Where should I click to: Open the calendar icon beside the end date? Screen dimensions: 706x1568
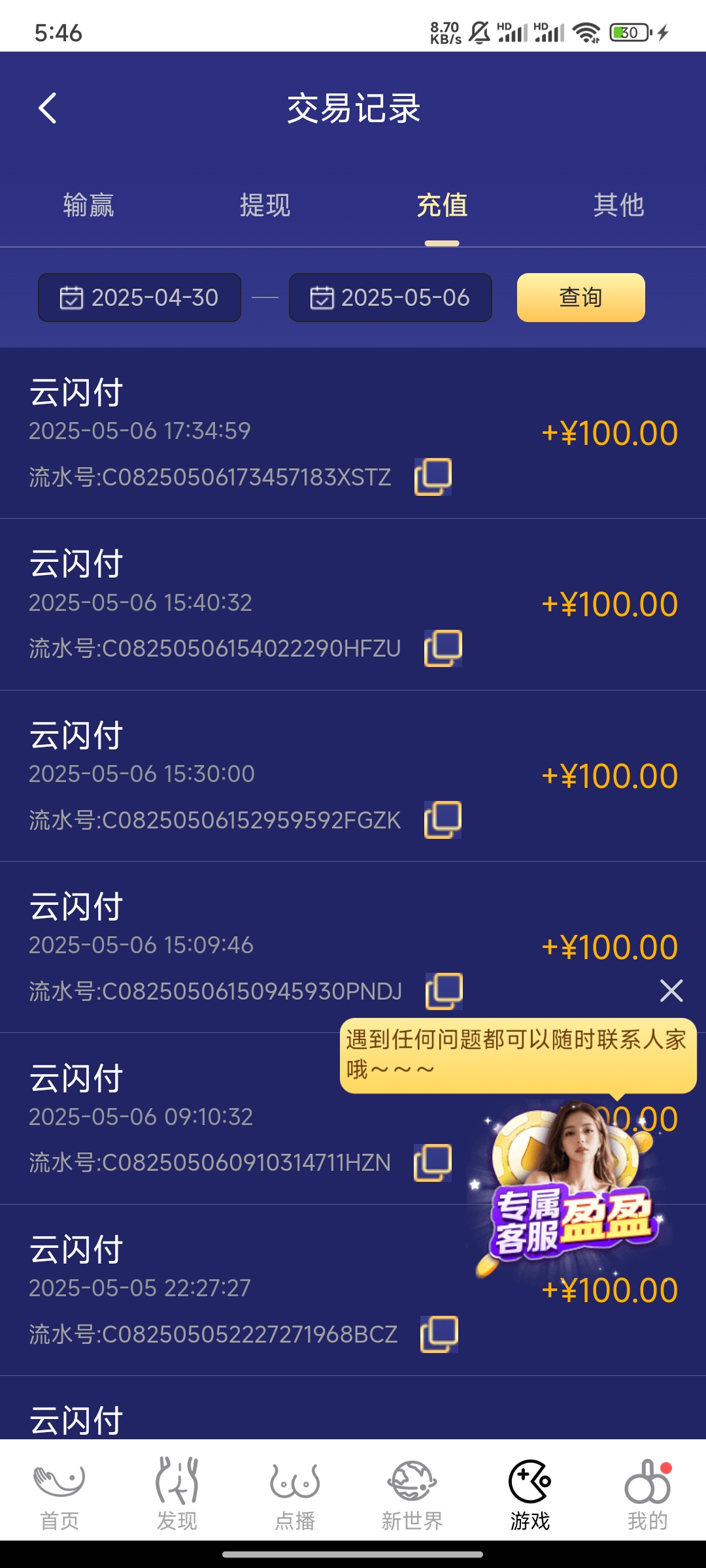(323, 297)
